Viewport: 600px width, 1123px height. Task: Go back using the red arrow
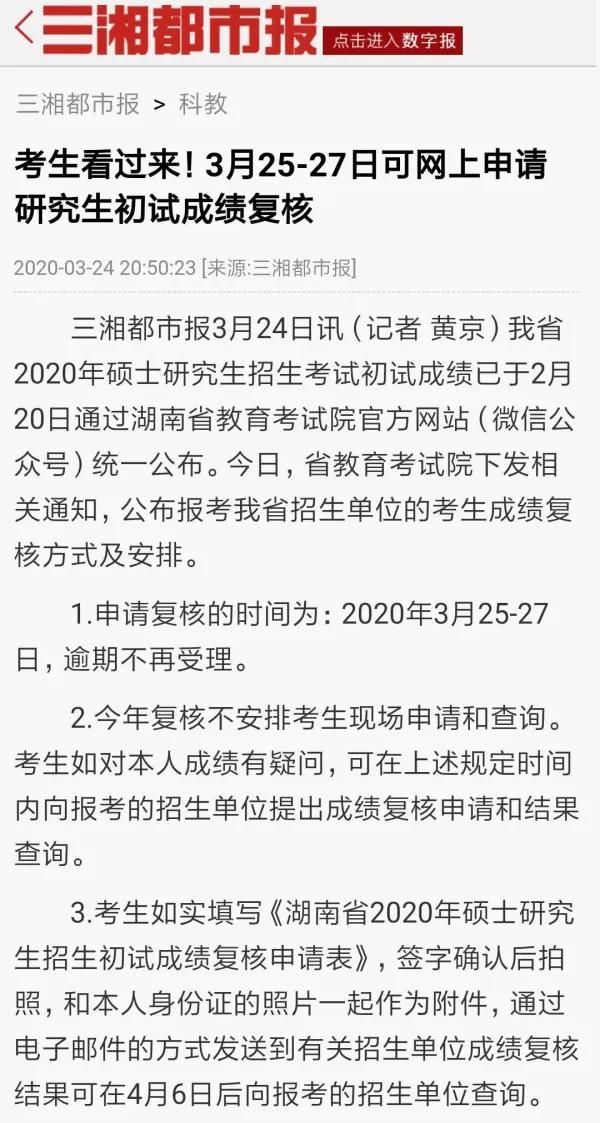tap(24, 29)
